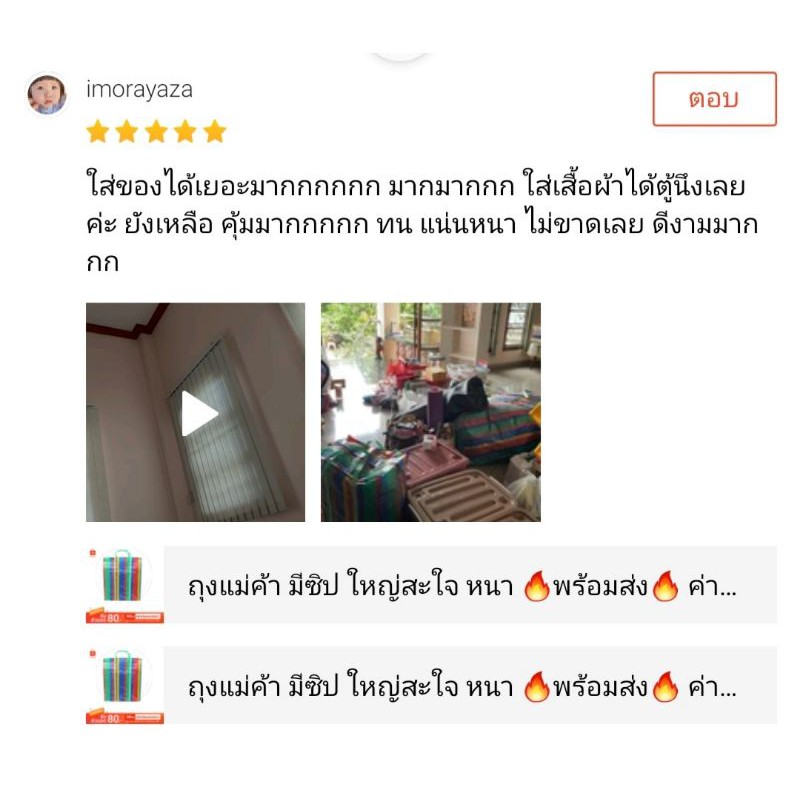Open imorayaza's profile picture
Image resolution: width=800 pixels, height=800 pixels.
tap(47, 94)
